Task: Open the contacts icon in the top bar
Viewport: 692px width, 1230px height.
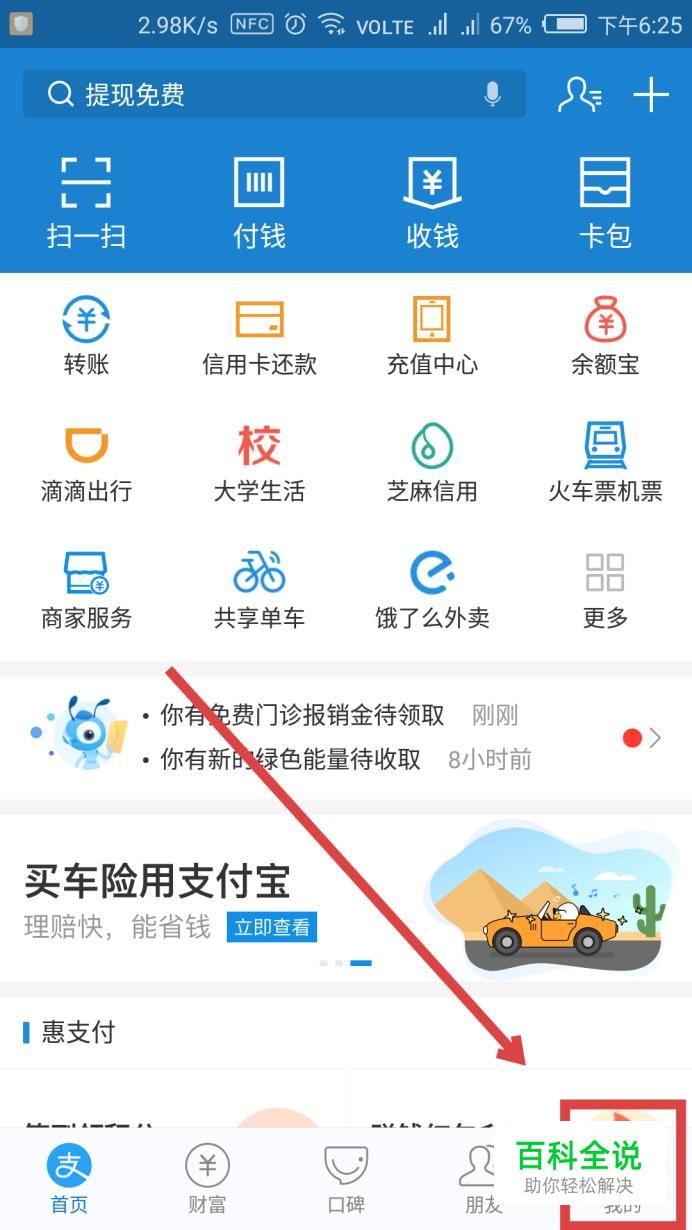Action: click(x=579, y=95)
